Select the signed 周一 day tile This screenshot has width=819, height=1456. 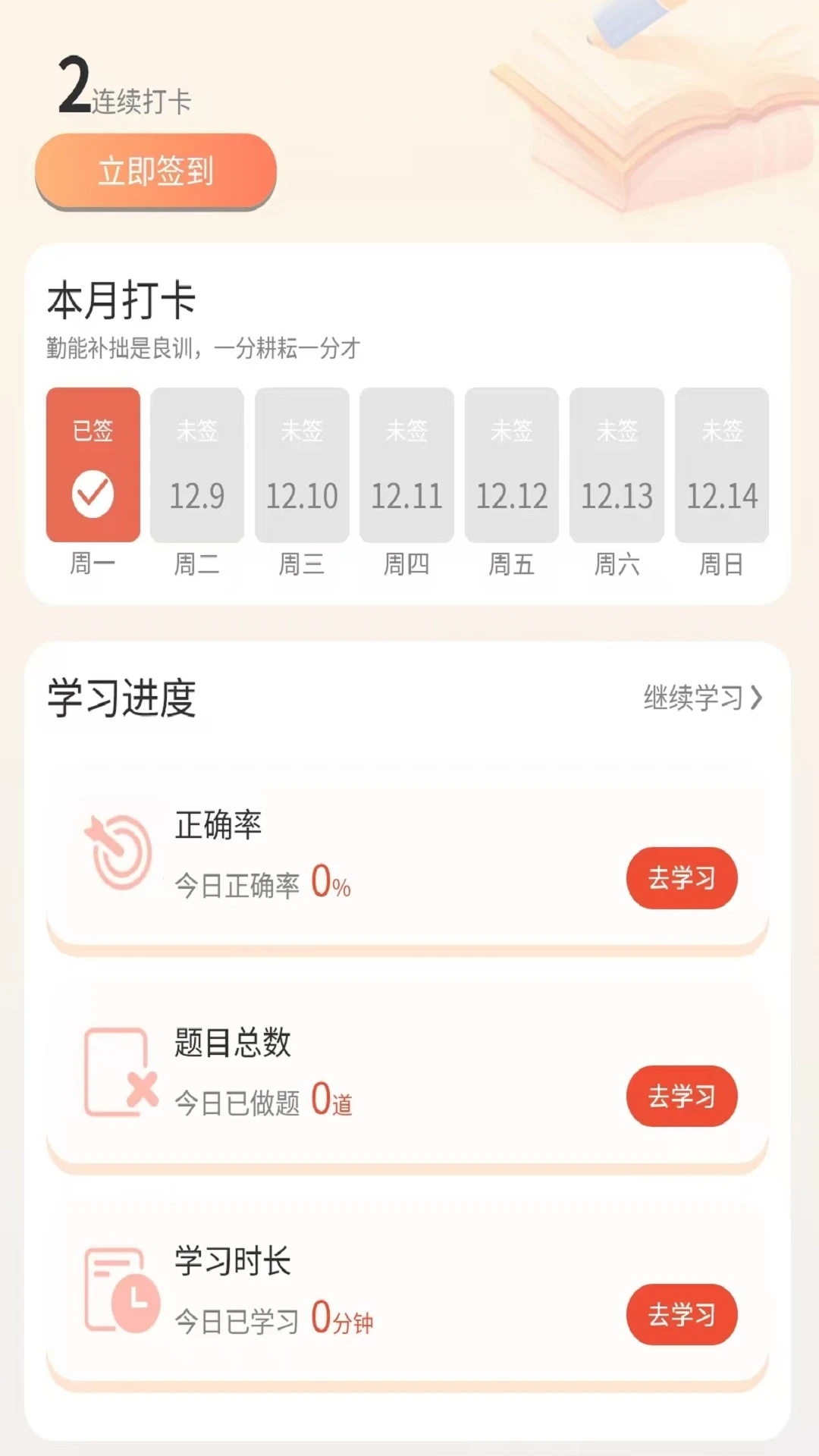(93, 465)
